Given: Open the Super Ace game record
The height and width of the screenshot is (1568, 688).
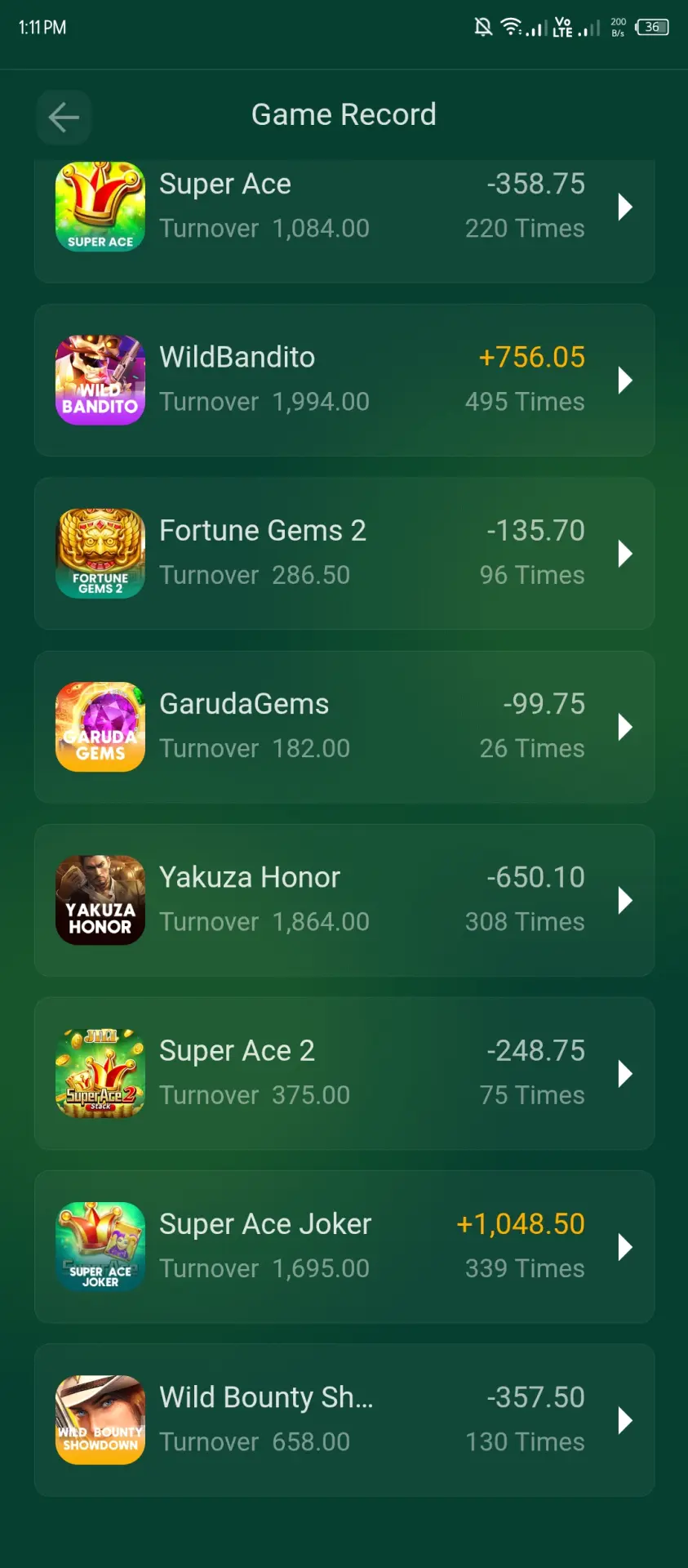Looking at the screenshot, I should point(344,221).
